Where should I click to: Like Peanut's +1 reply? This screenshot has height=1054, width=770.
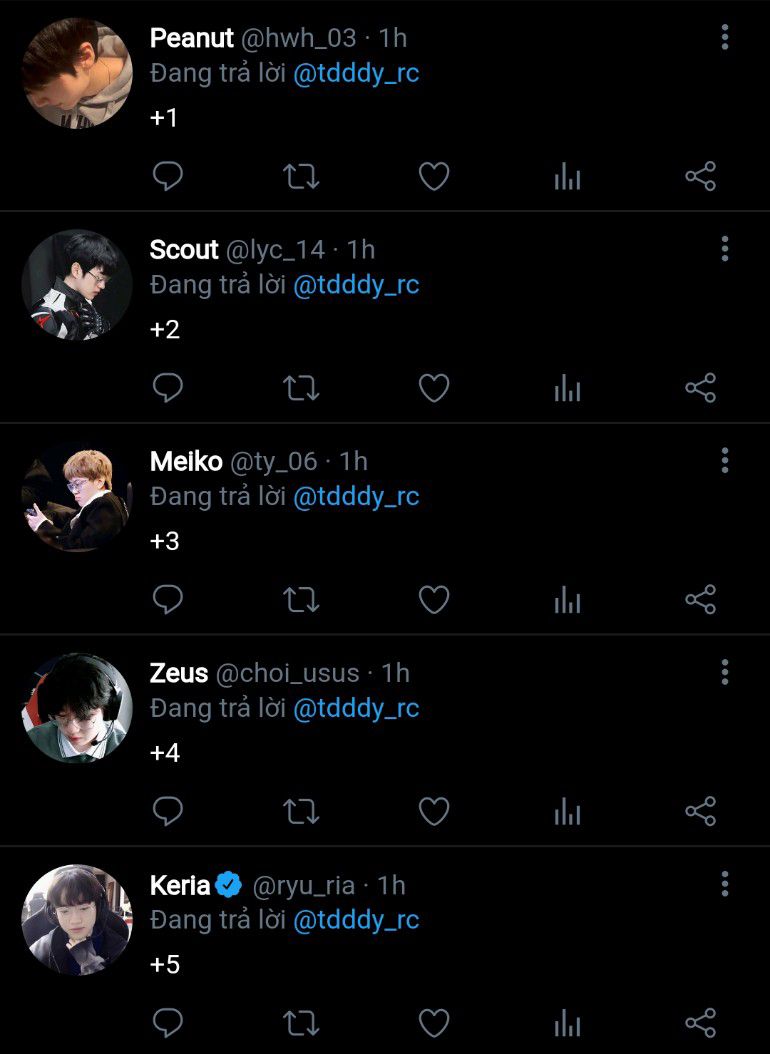[433, 177]
